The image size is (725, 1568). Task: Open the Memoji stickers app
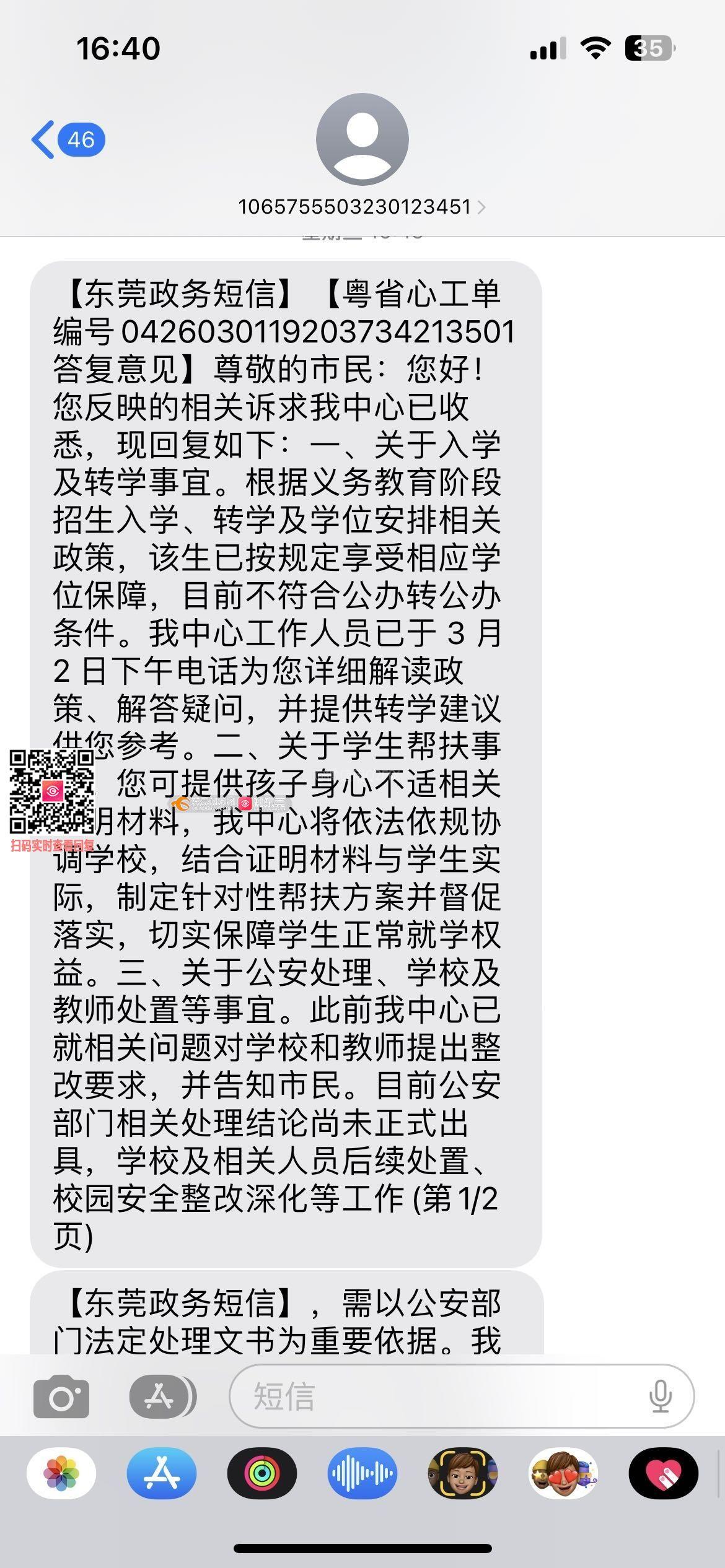(x=563, y=1473)
